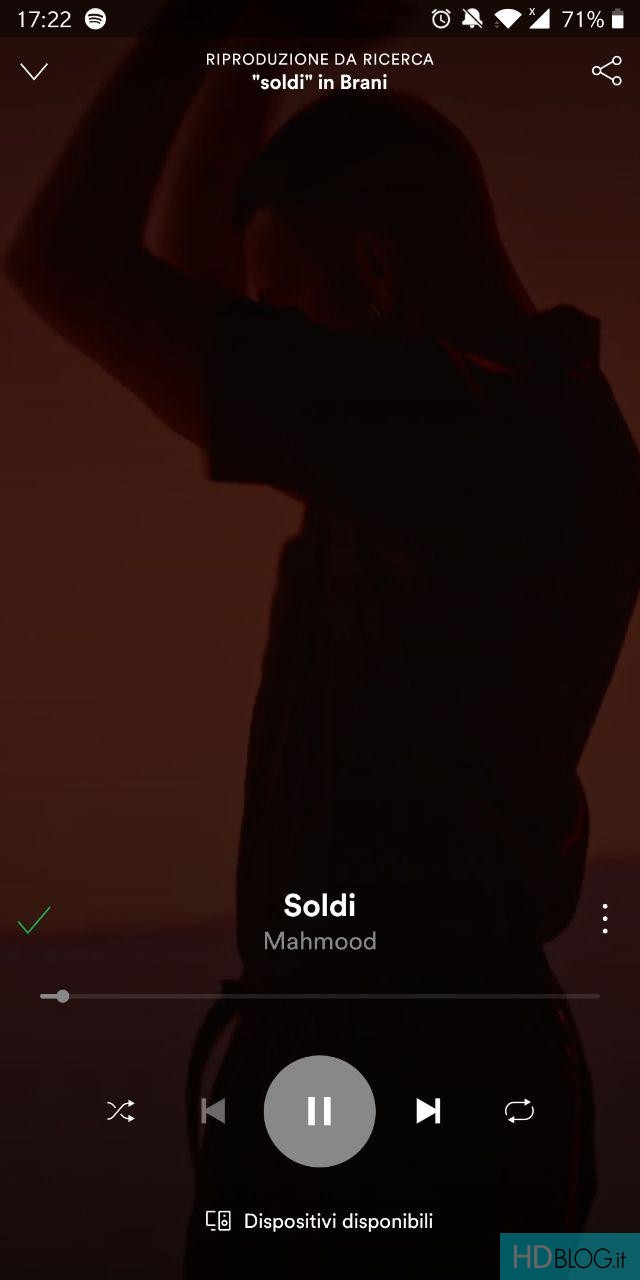Pause the current song
Image resolution: width=640 pixels, height=1280 pixels.
[319, 1111]
